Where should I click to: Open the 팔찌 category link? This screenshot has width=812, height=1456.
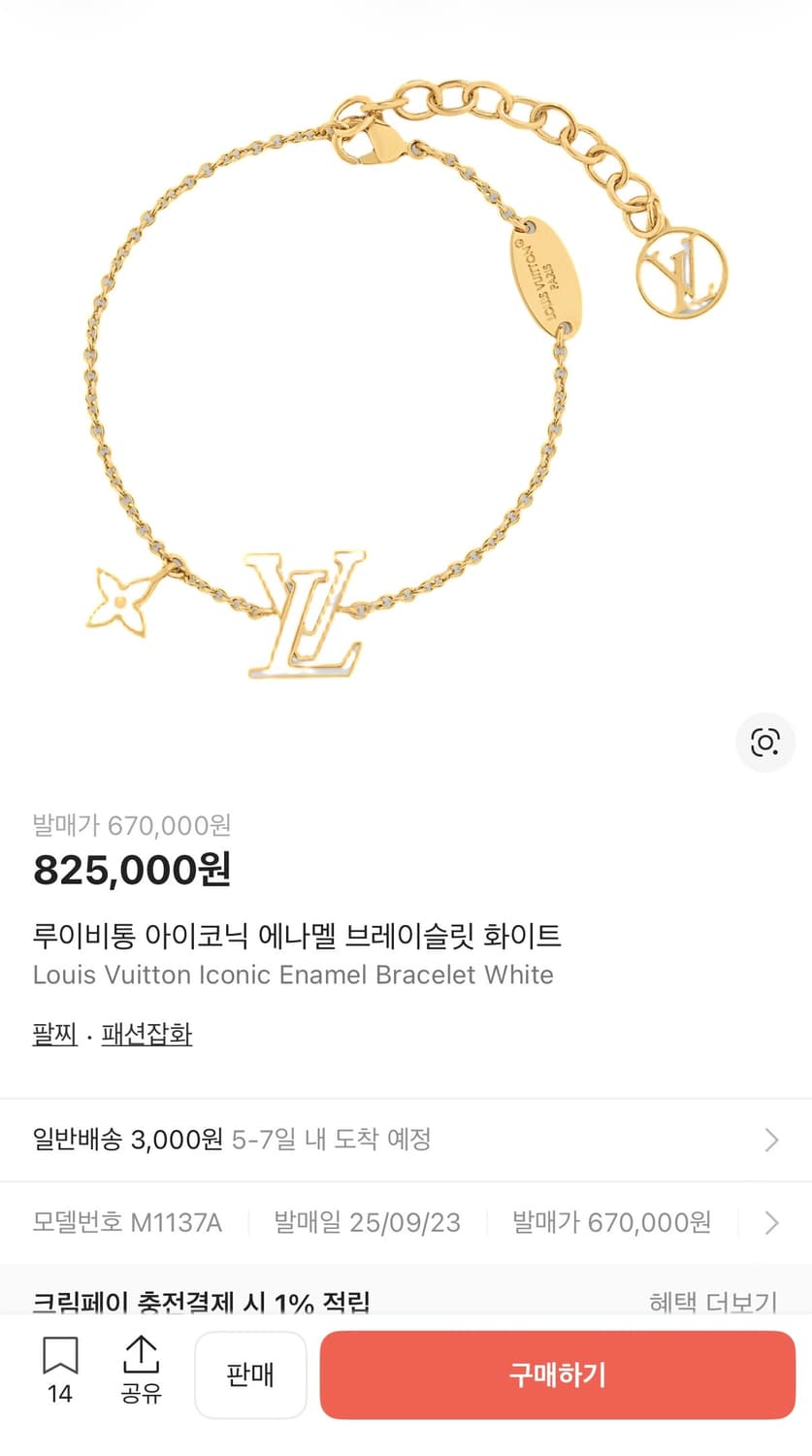(53, 1035)
